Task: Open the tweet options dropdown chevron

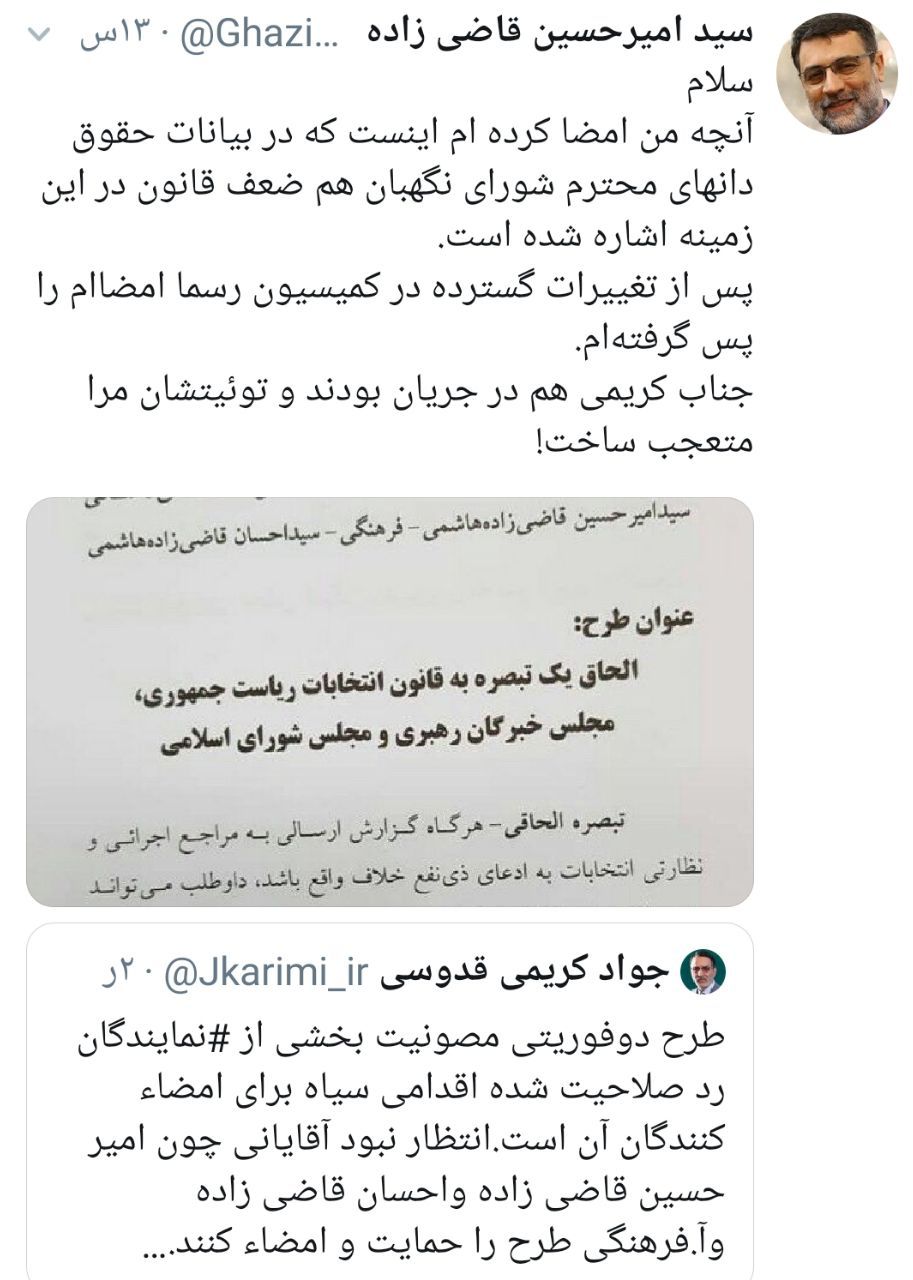Action: coord(39,35)
